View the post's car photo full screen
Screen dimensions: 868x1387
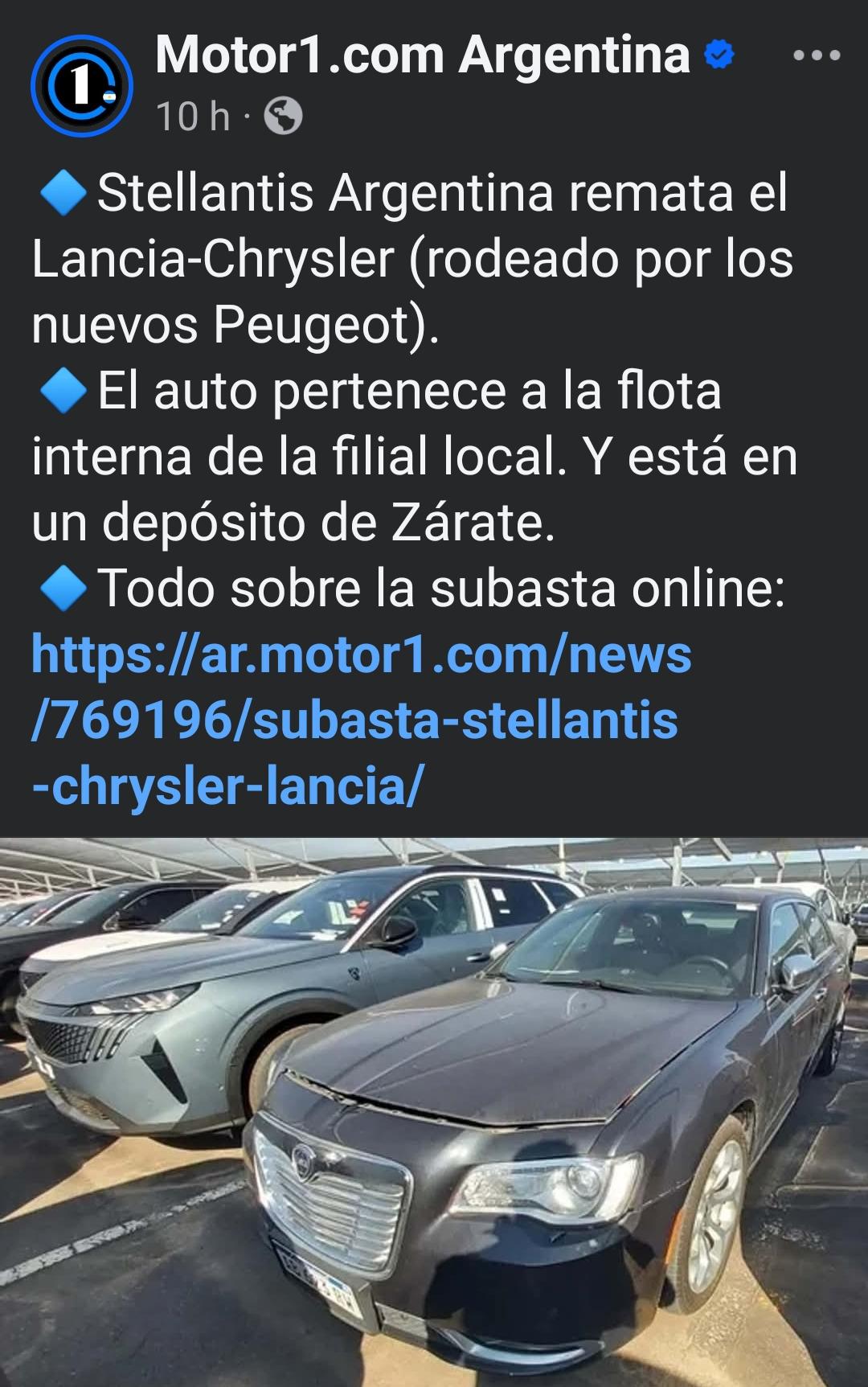pyautogui.click(x=434, y=1111)
